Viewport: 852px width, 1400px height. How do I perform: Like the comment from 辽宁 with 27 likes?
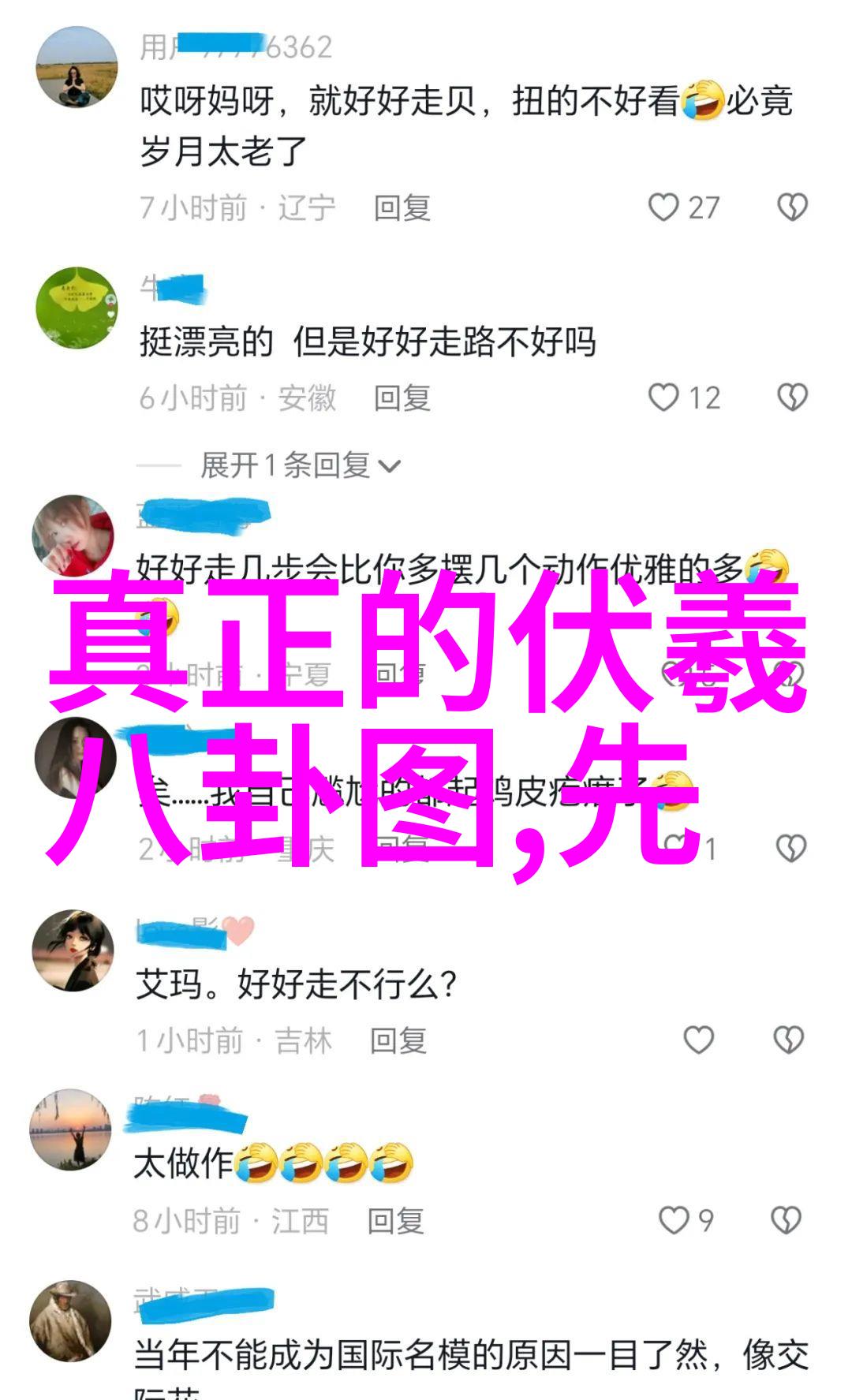pyautogui.click(x=663, y=207)
